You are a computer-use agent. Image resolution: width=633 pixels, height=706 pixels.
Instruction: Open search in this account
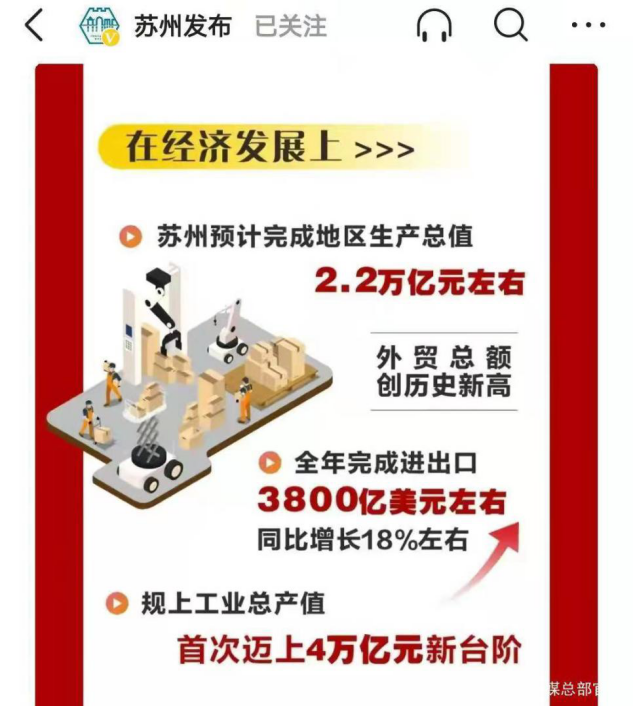point(510,26)
